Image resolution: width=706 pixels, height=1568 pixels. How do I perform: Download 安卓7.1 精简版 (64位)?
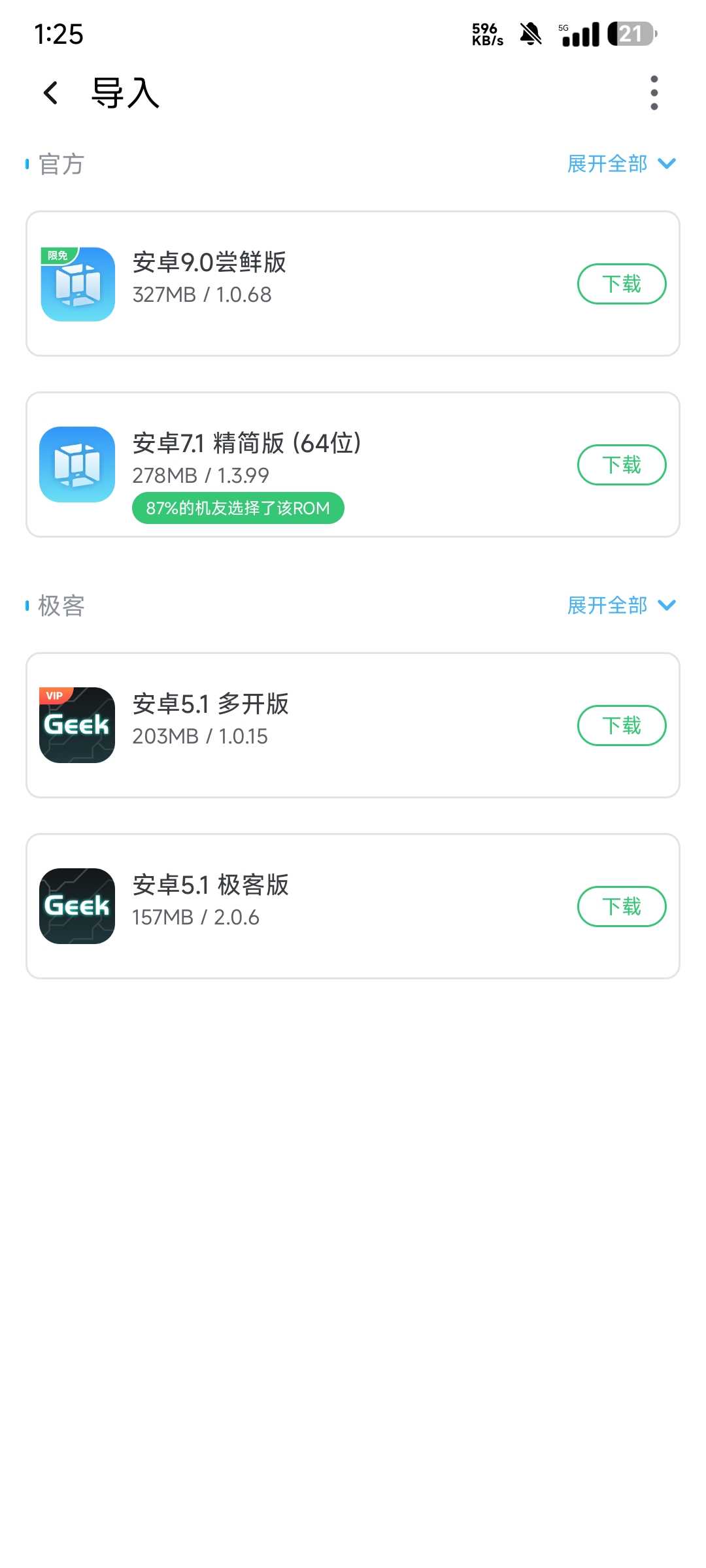point(622,465)
